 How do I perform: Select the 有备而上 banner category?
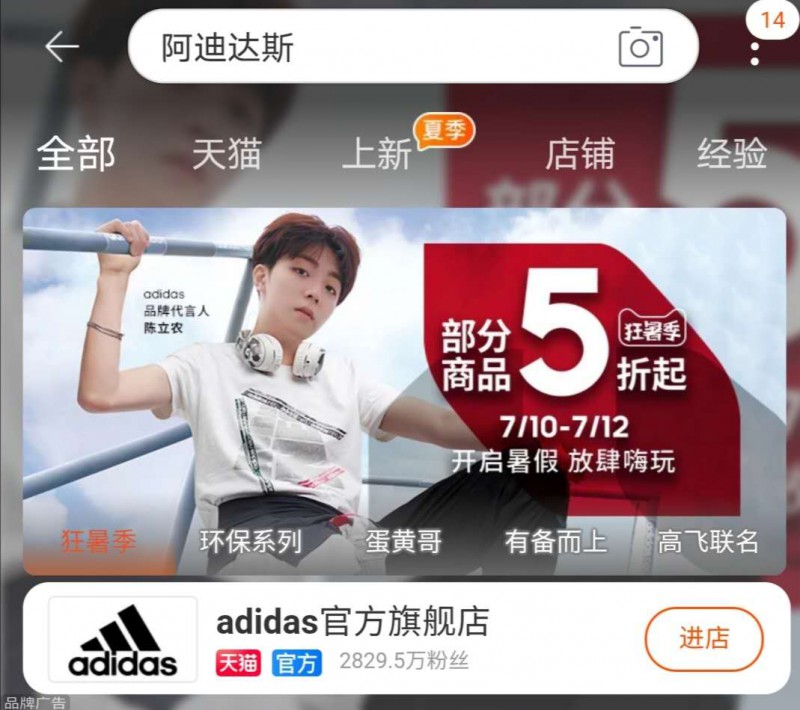coord(556,542)
